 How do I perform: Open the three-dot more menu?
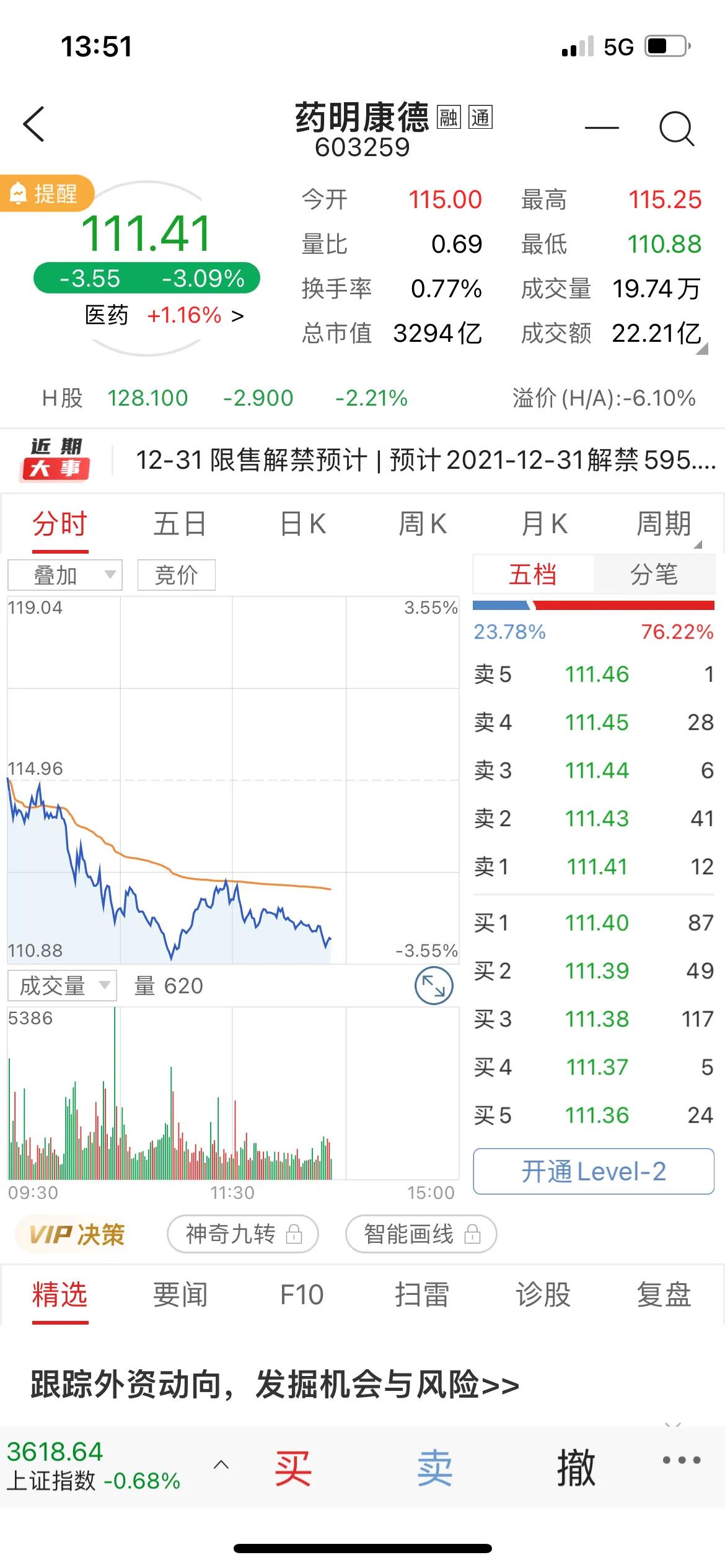click(x=682, y=1460)
